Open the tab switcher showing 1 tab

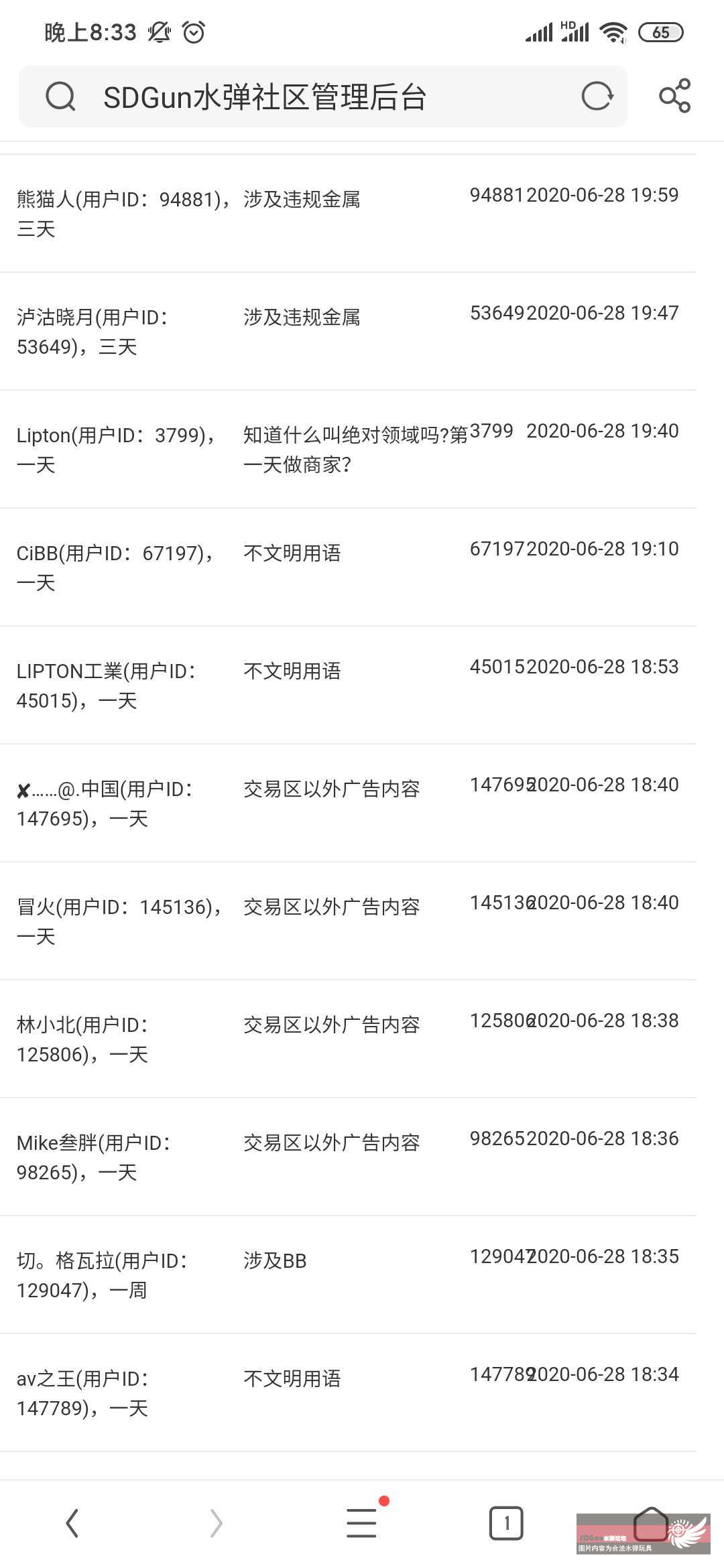[506, 1523]
